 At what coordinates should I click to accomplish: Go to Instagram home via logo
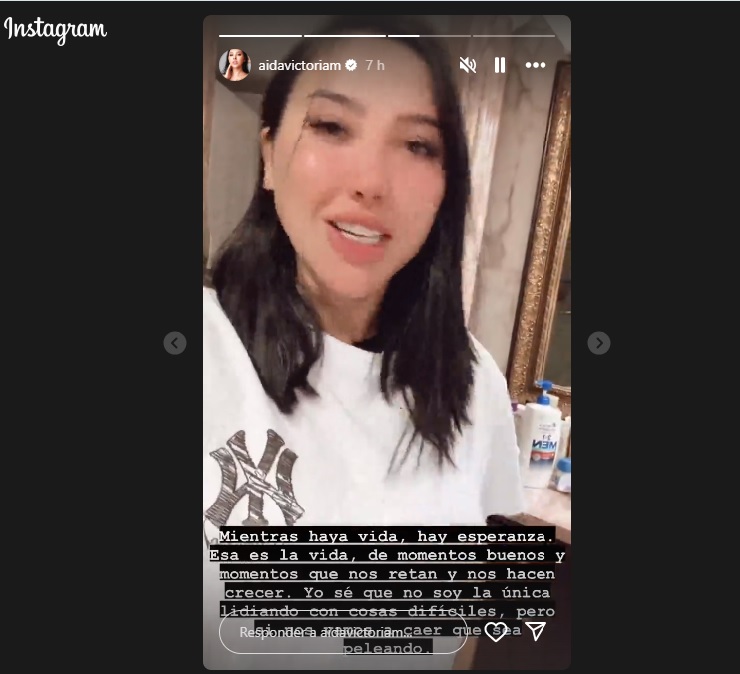[x=56, y=30]
